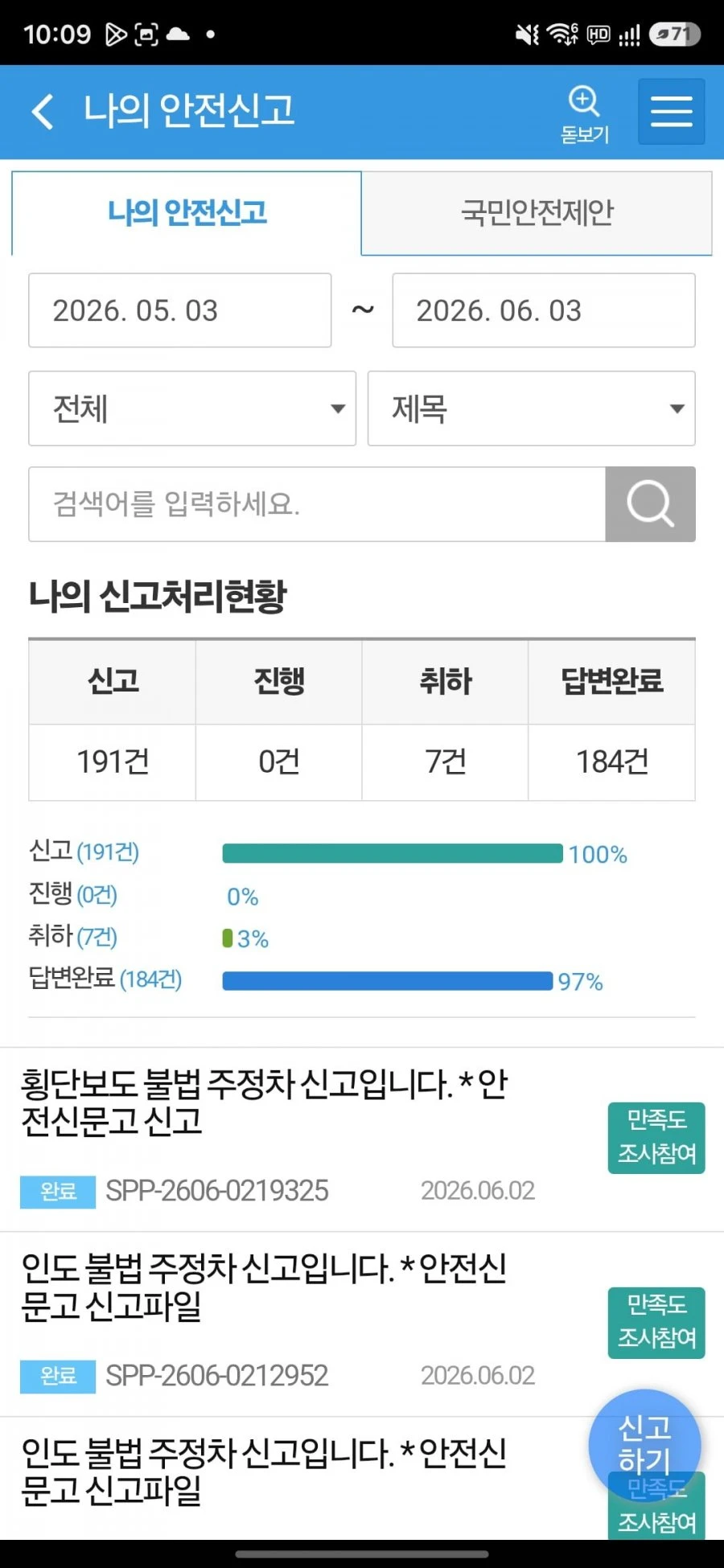Viewport: 724px width, 1568px height.
Task: Tap the floating 신고하기 button
Action: coord(644,1445)
